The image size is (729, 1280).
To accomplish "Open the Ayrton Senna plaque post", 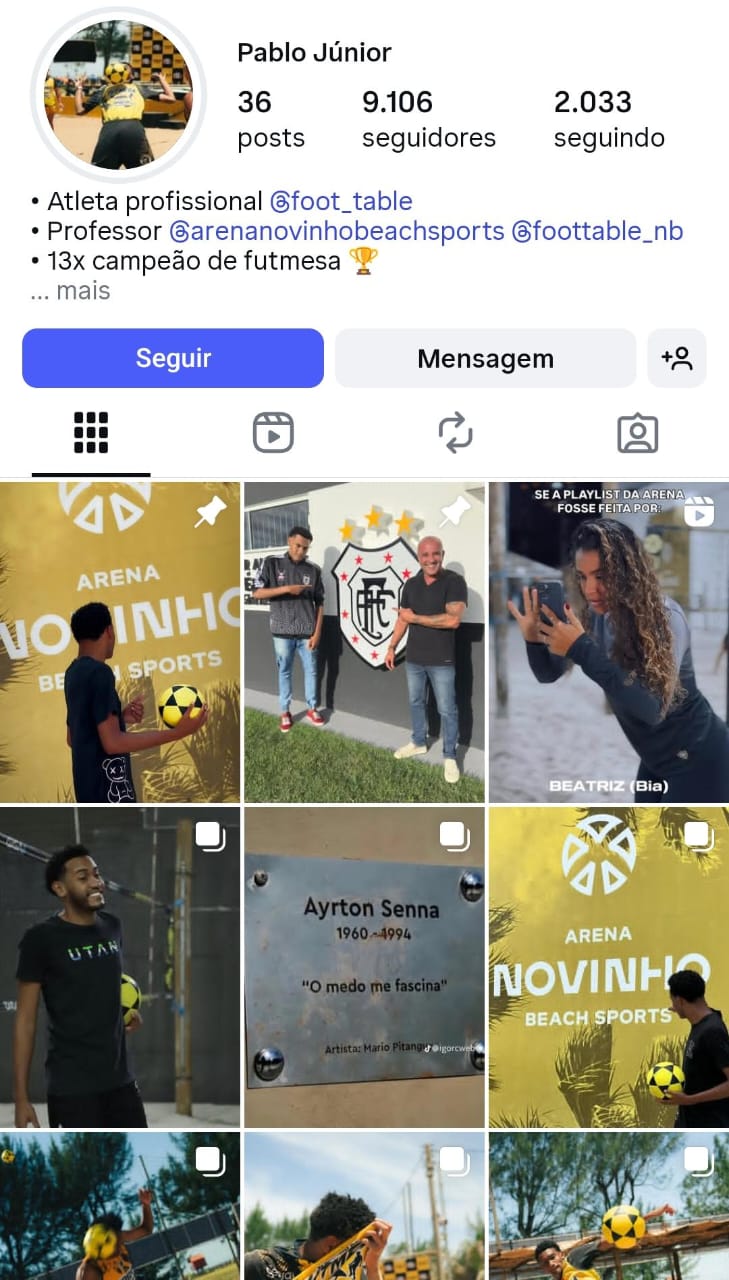I will pyautogui.click(x=364, y=967).
